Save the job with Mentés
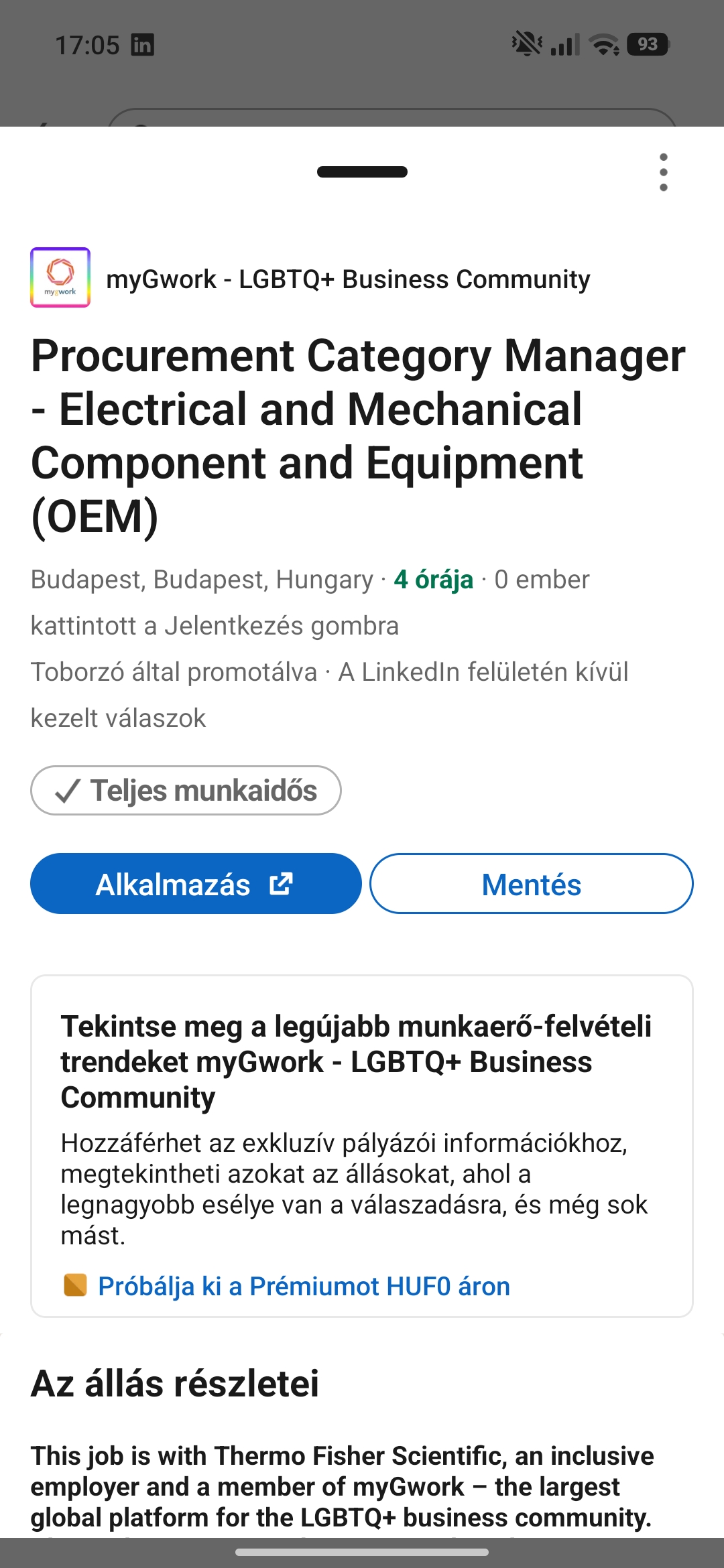Viewport: 724px width, 1568px height. click(x=531, y=884)
